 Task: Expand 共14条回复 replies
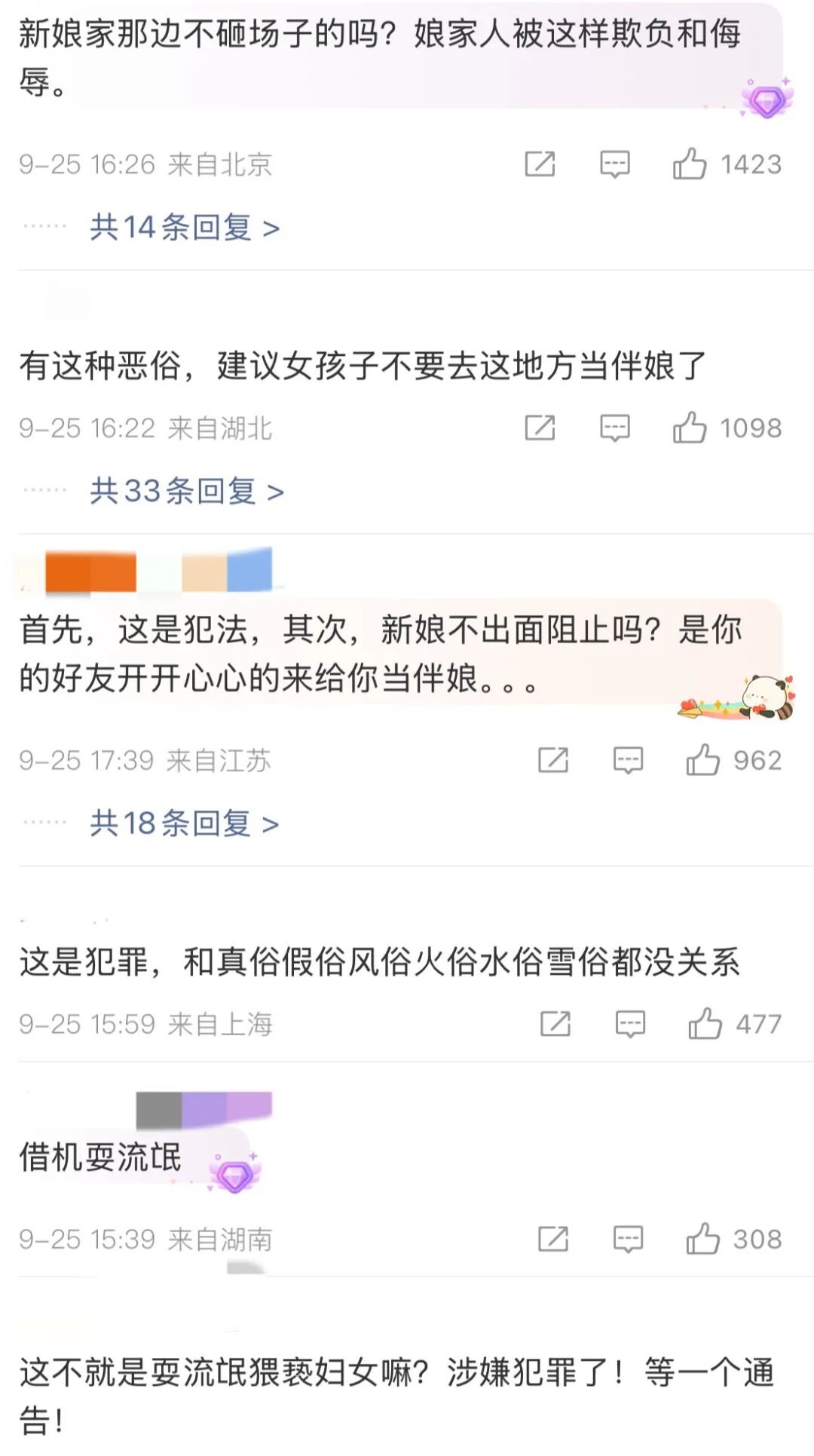click(184, 227)
